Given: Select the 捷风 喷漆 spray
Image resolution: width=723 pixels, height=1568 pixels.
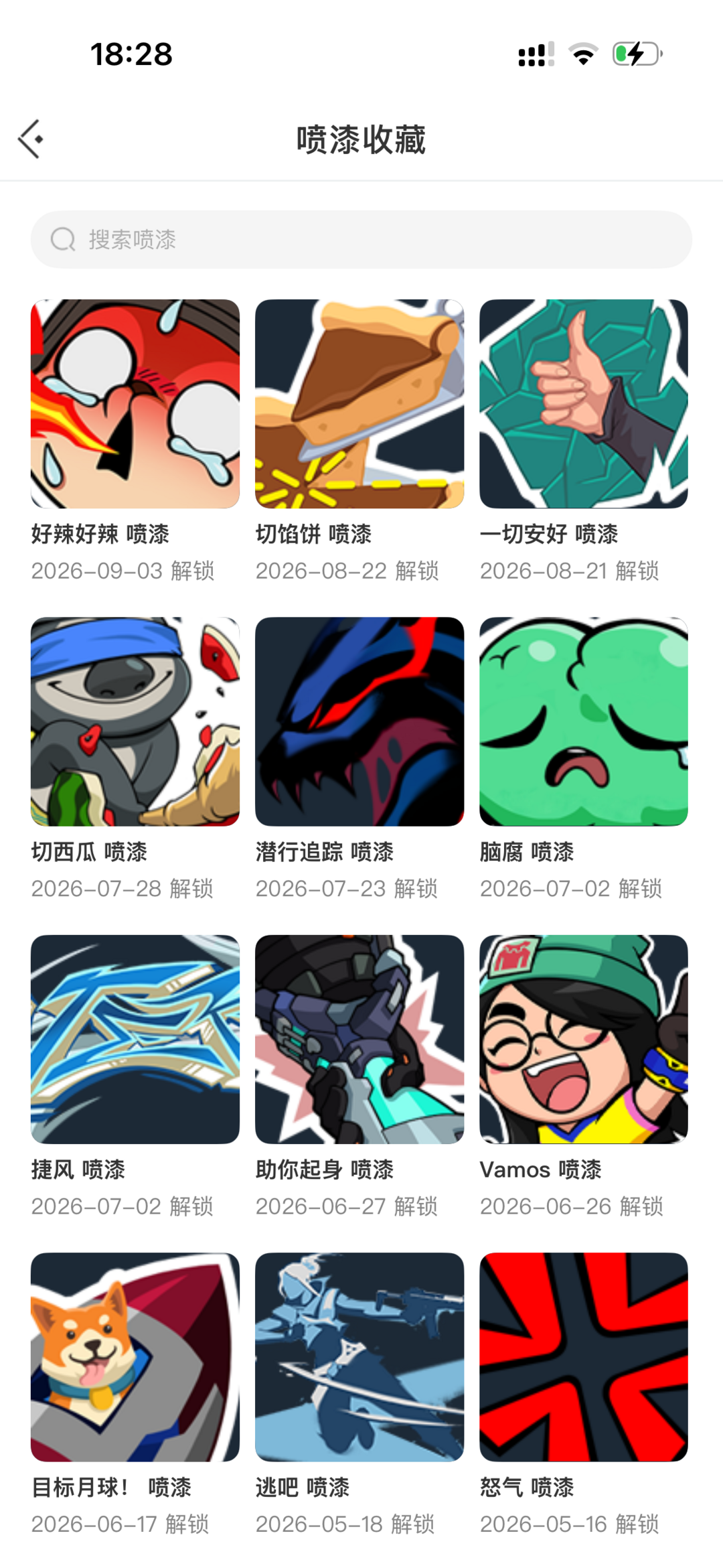Looking at the screenshot, I should 135,1040.
